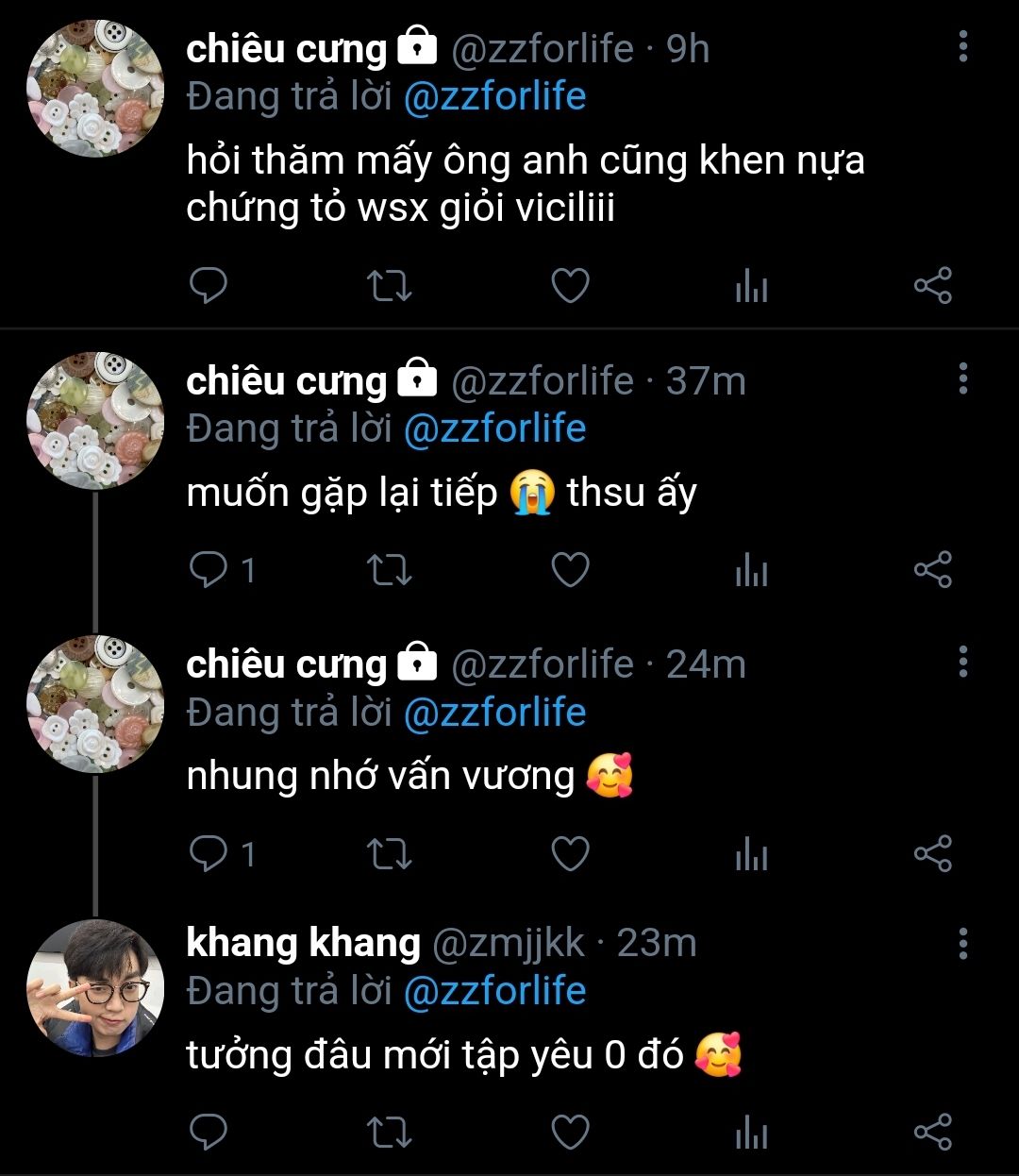Like the tweet 'hỏi thăm mấy ông anh'

pyautogui.click(x=570, y=286)
